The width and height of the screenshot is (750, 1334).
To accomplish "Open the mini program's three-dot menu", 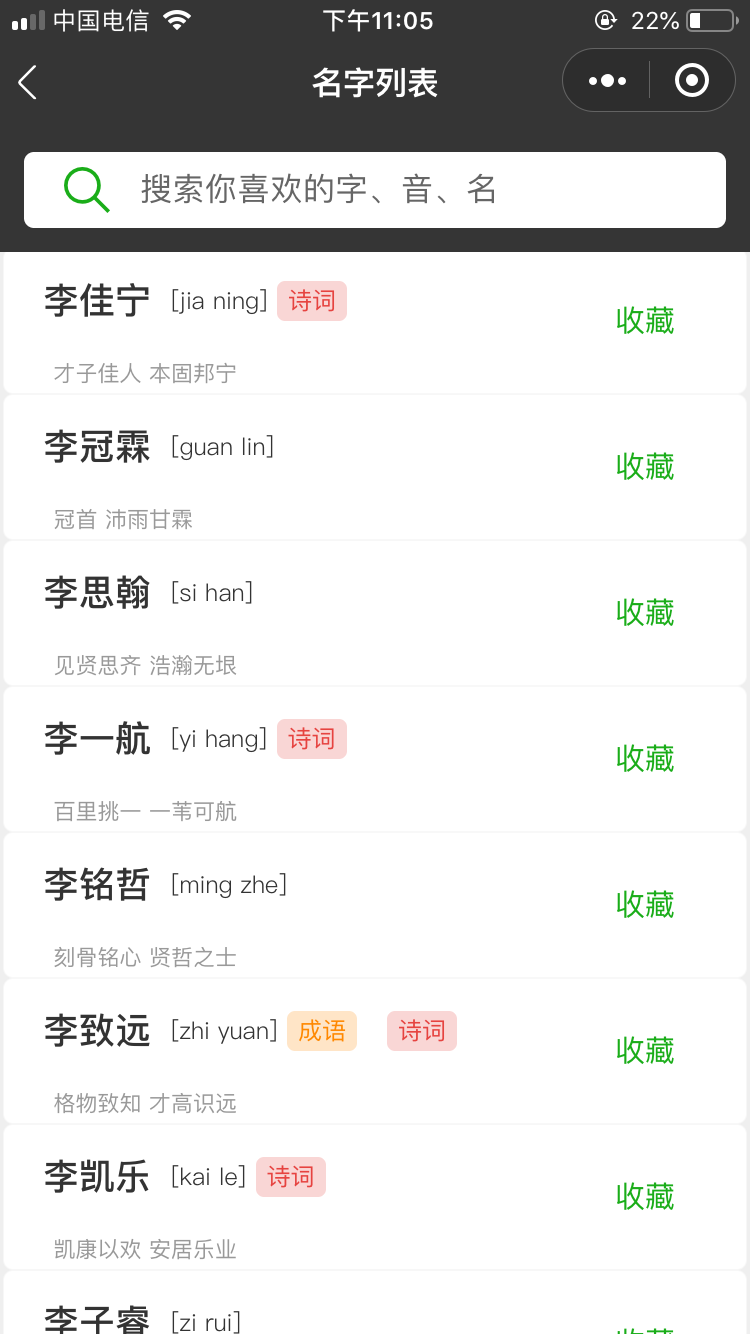I will coord(607,81).
